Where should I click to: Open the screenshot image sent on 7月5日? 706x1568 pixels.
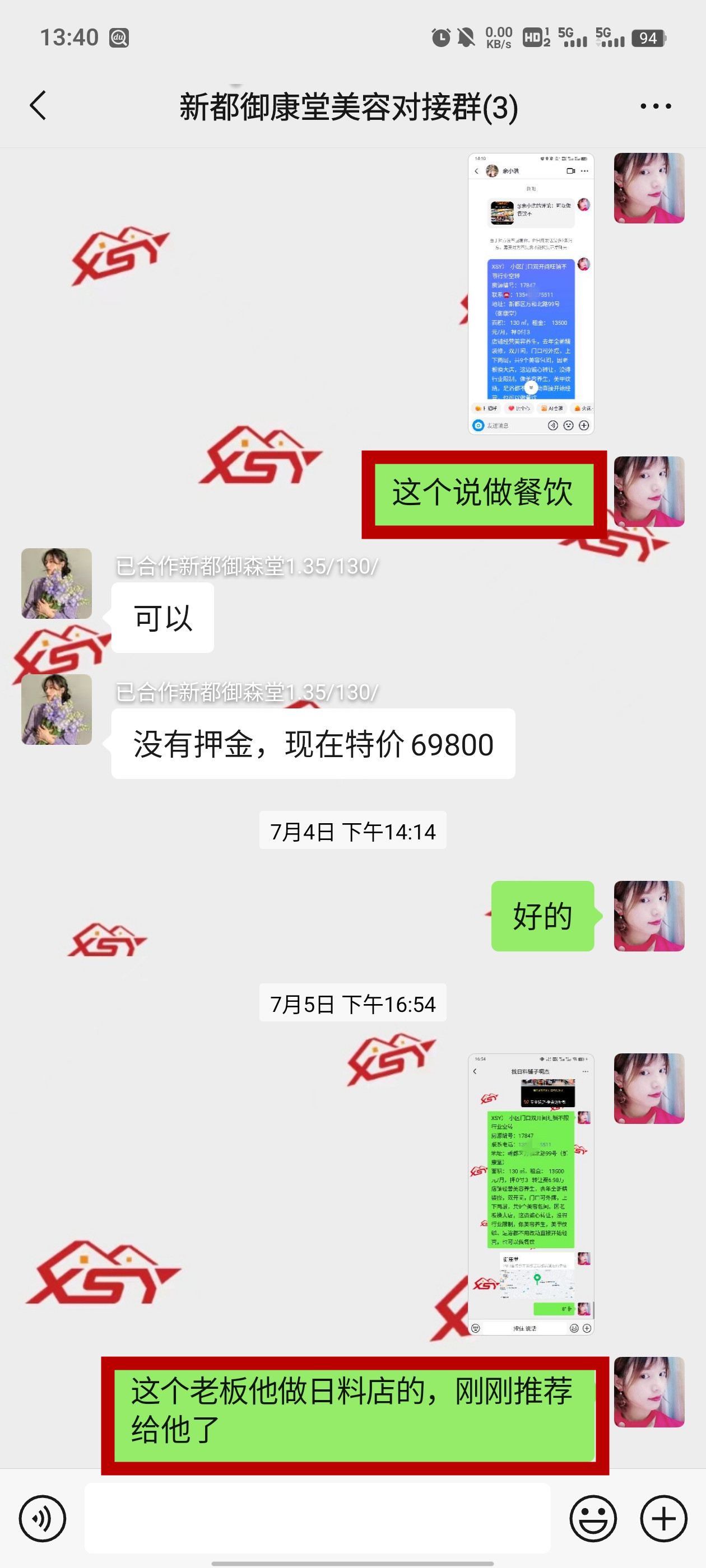(531, 1194)
